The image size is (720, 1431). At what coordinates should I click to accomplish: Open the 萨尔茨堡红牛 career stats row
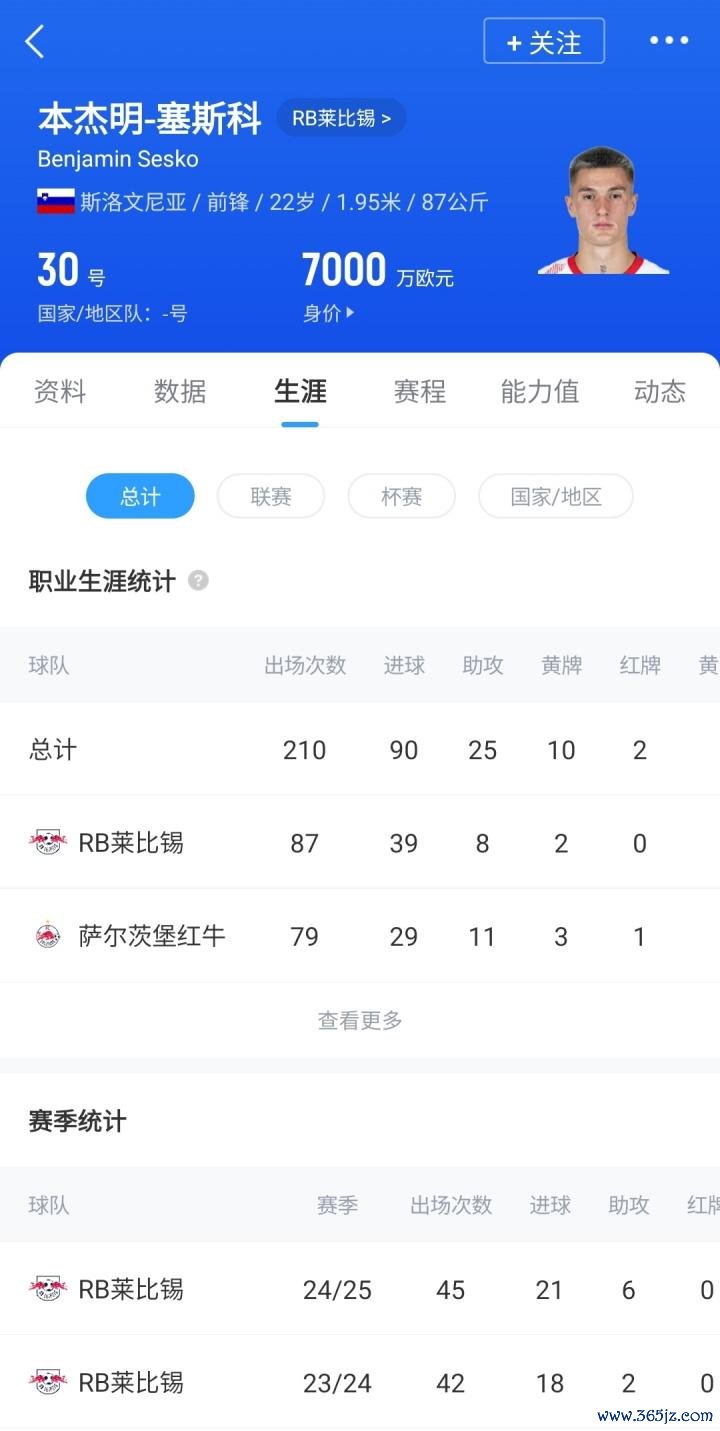360,936
